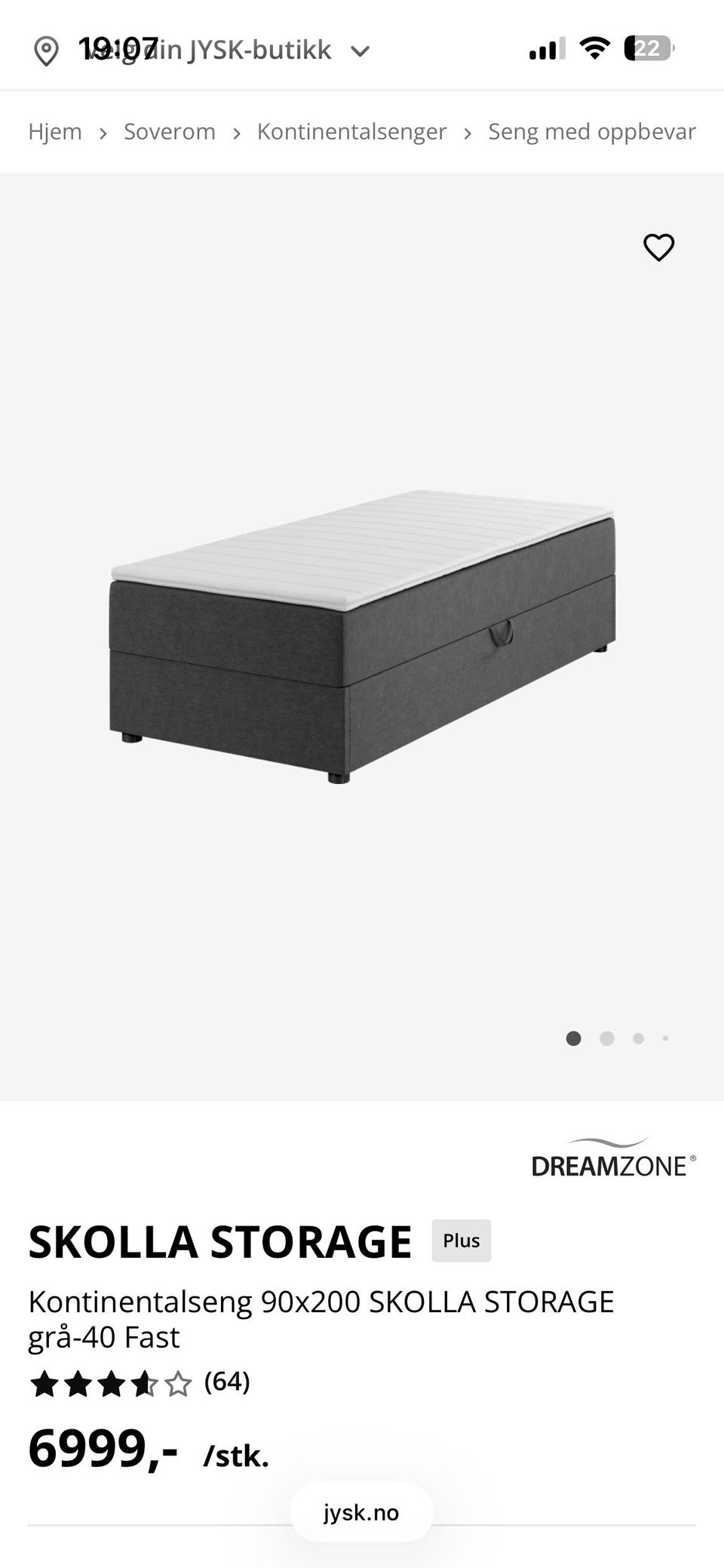Viewport: 724px width, 1568px height.
Task: Add SKOLLA STORAGE to favorites
Action: (x=658, y=247)
